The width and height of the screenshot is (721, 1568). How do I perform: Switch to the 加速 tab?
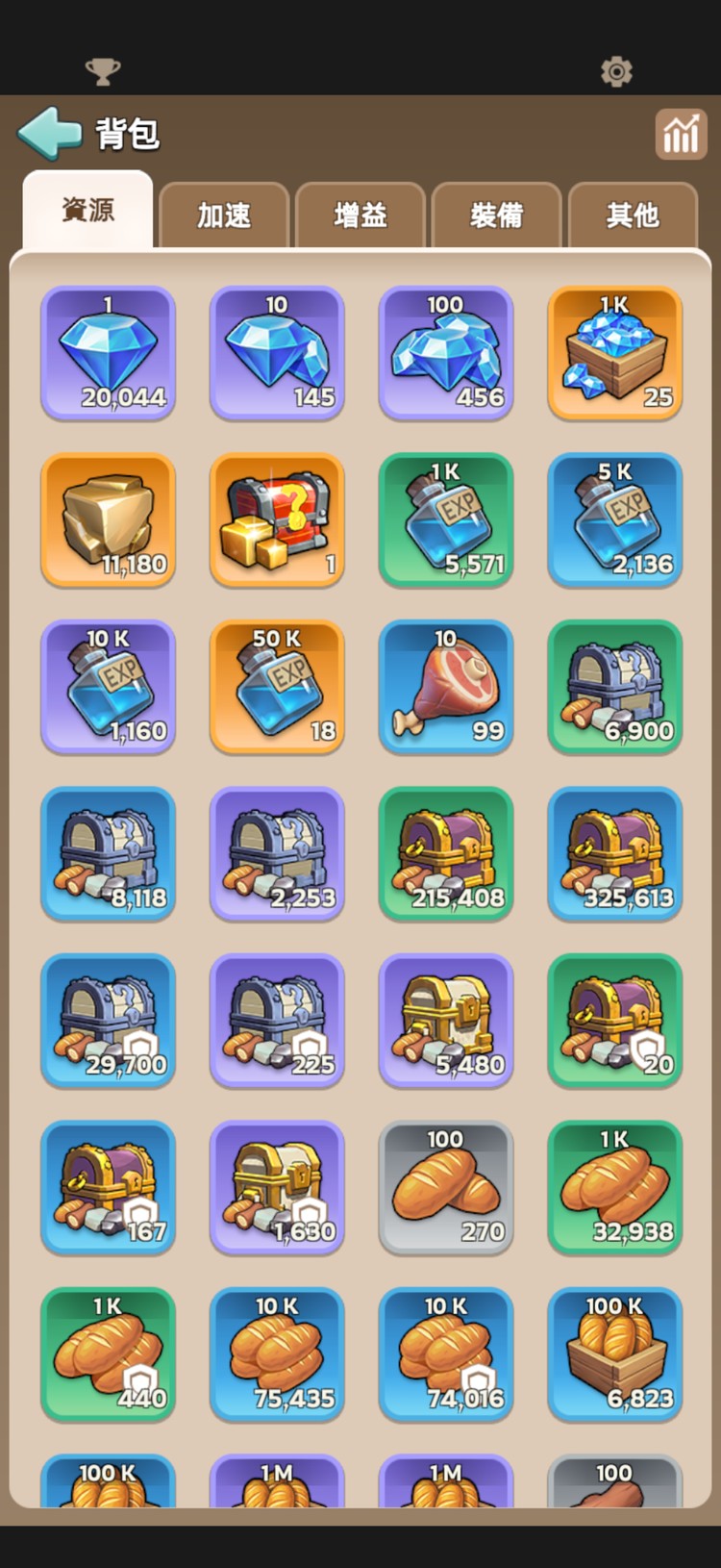click(224, 215)
